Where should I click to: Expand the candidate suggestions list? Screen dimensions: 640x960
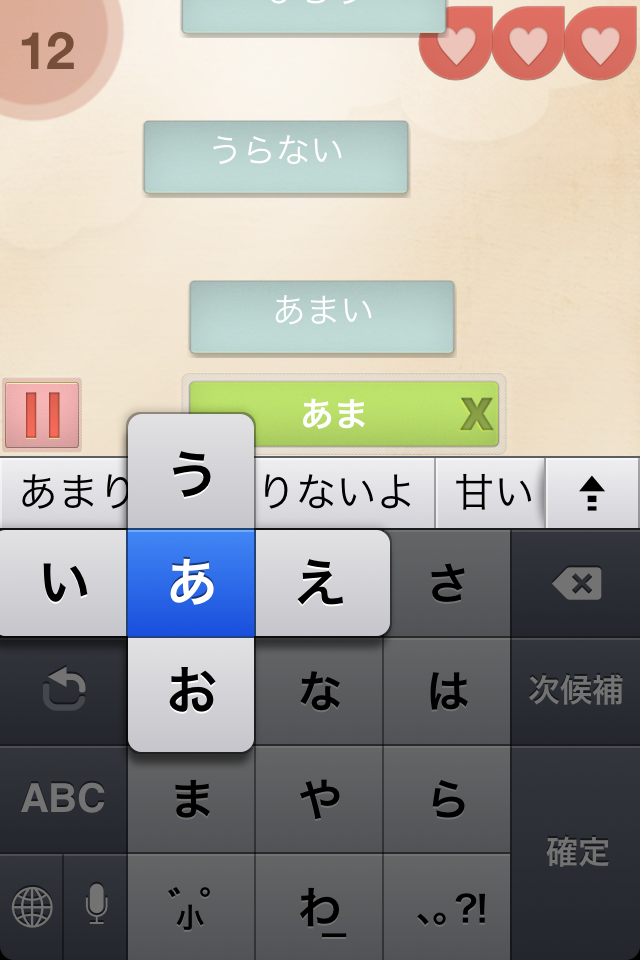pyautogui.click(x=591, y=492)
